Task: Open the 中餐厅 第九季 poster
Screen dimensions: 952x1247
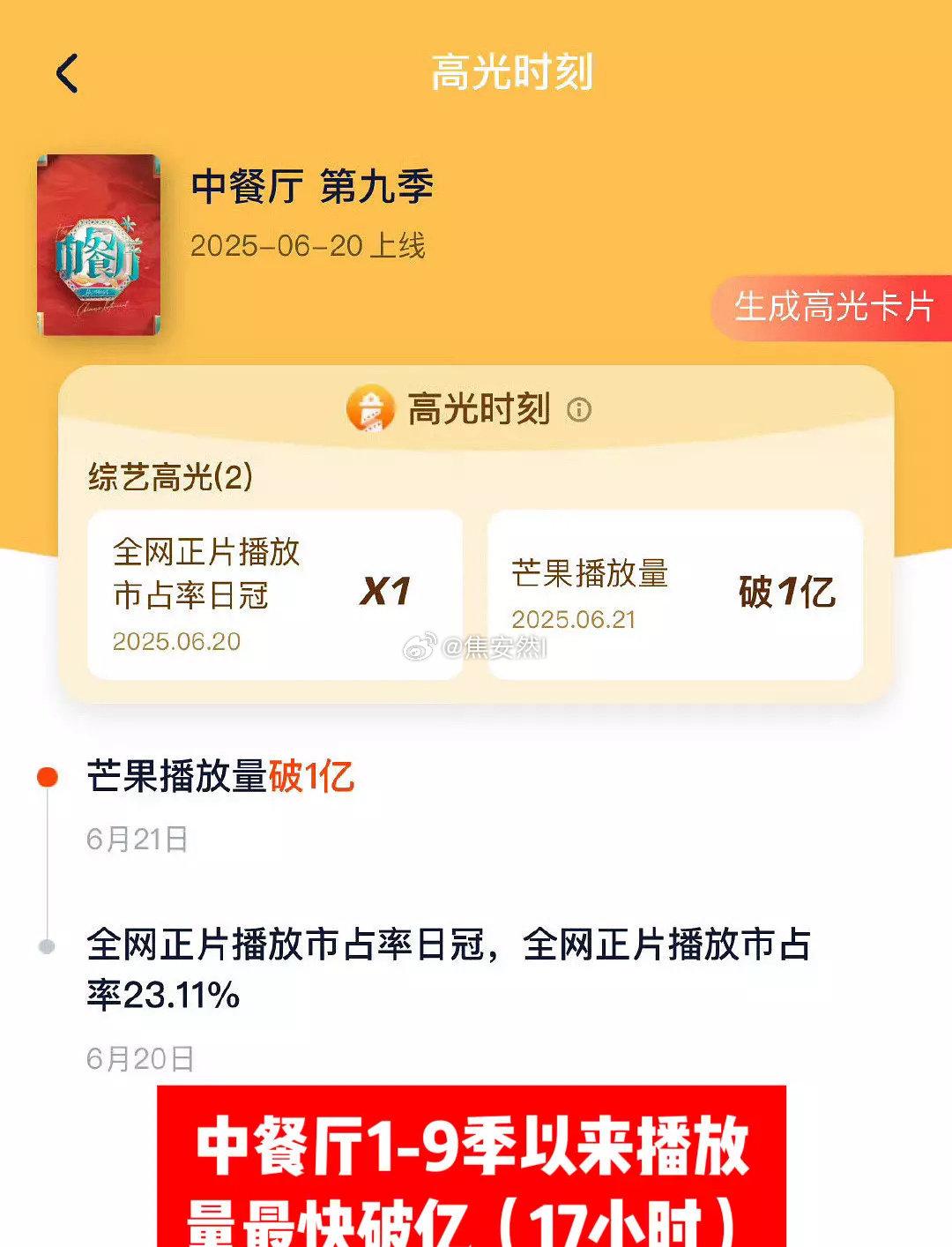Action: 99,244
